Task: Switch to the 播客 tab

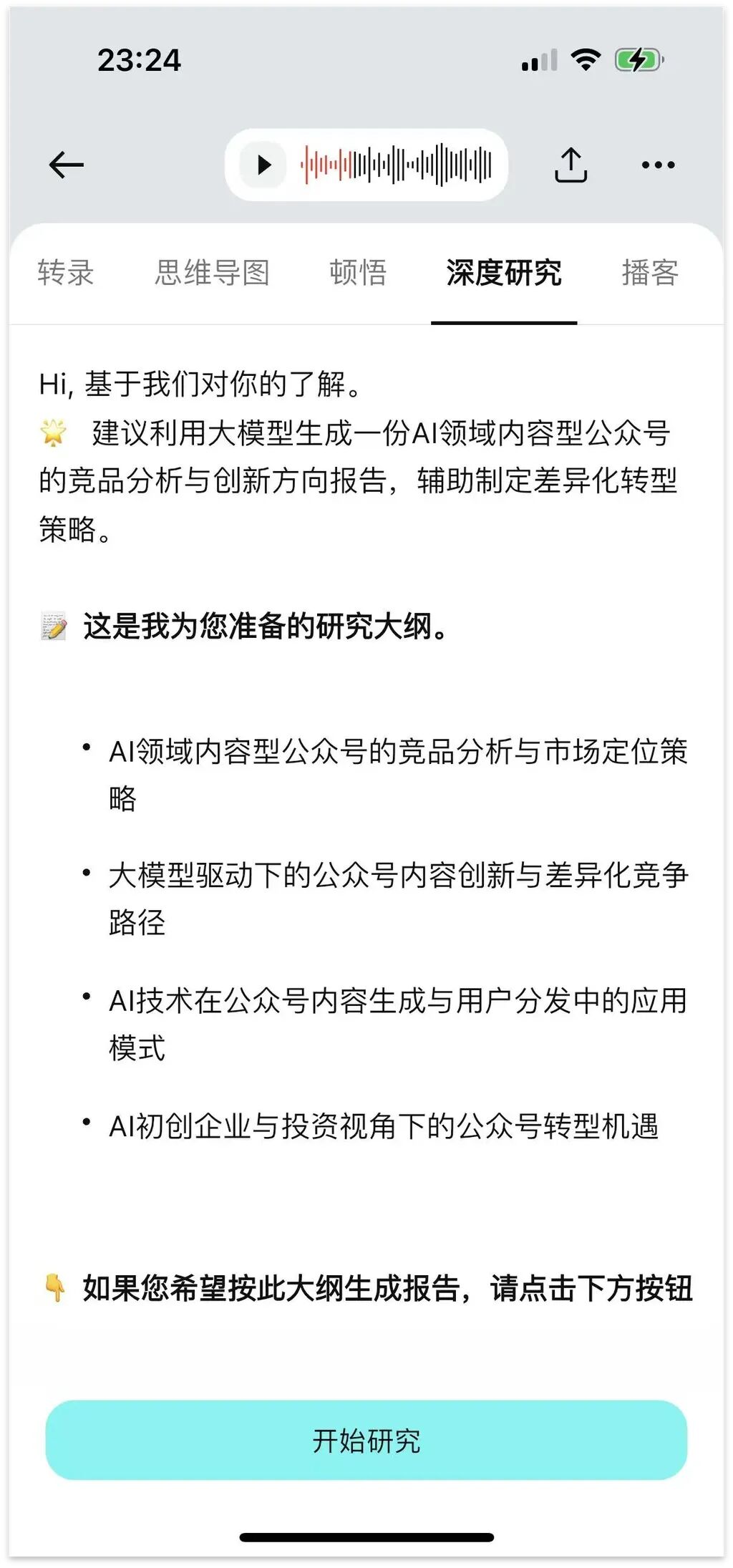Action: [650, 273]
